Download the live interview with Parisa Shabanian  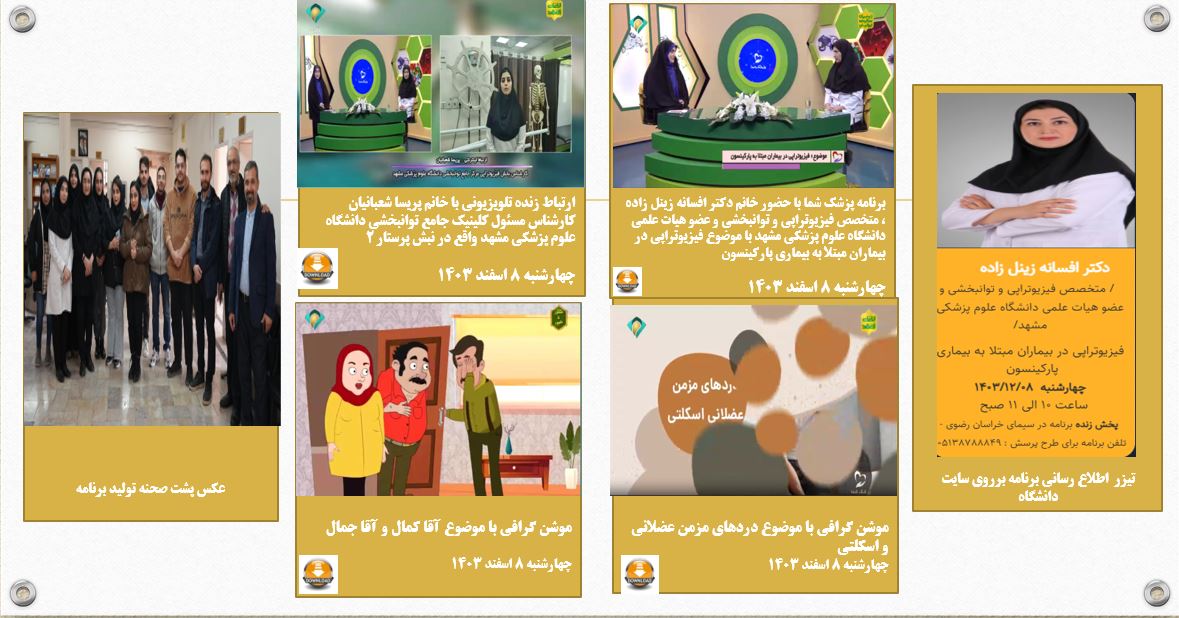(319, 269)
